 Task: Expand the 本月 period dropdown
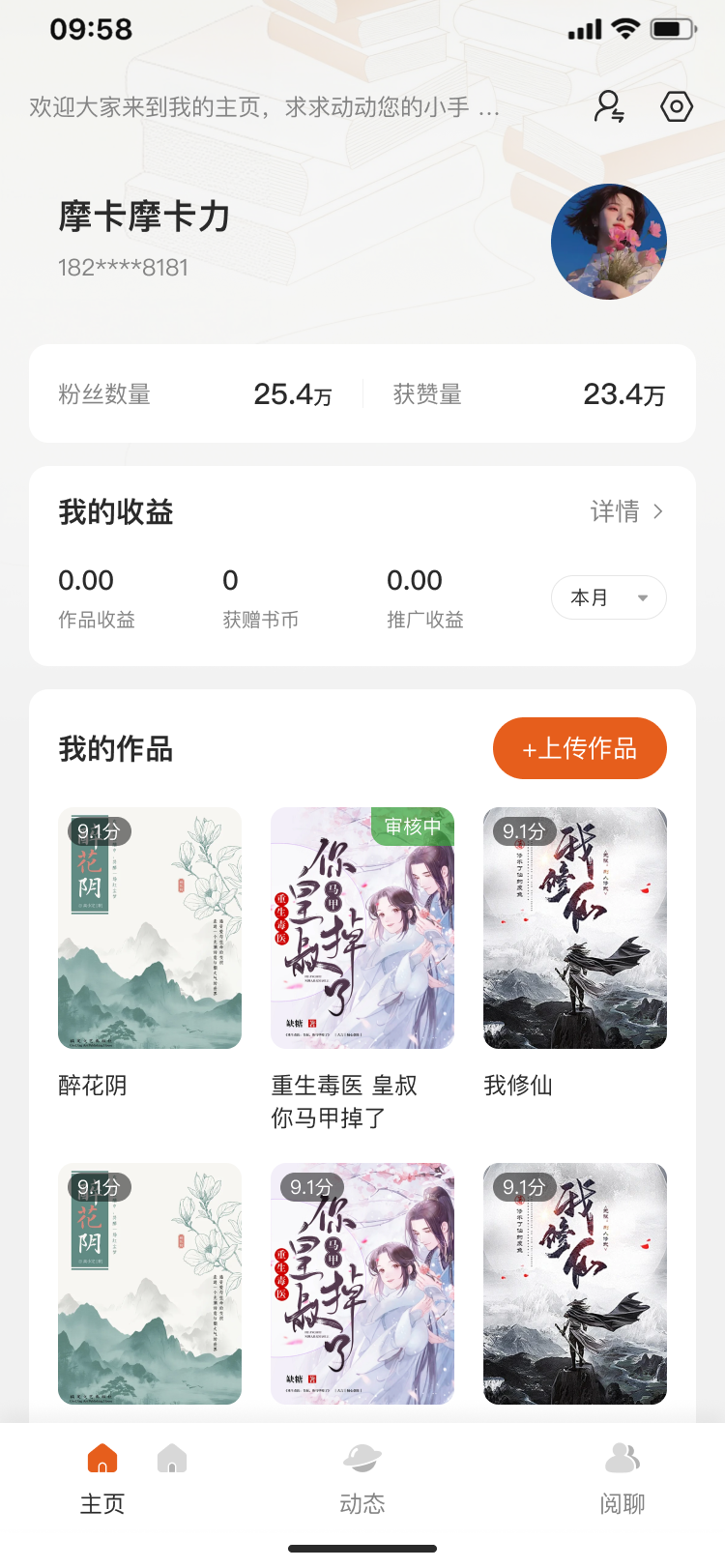pos(609,597)
